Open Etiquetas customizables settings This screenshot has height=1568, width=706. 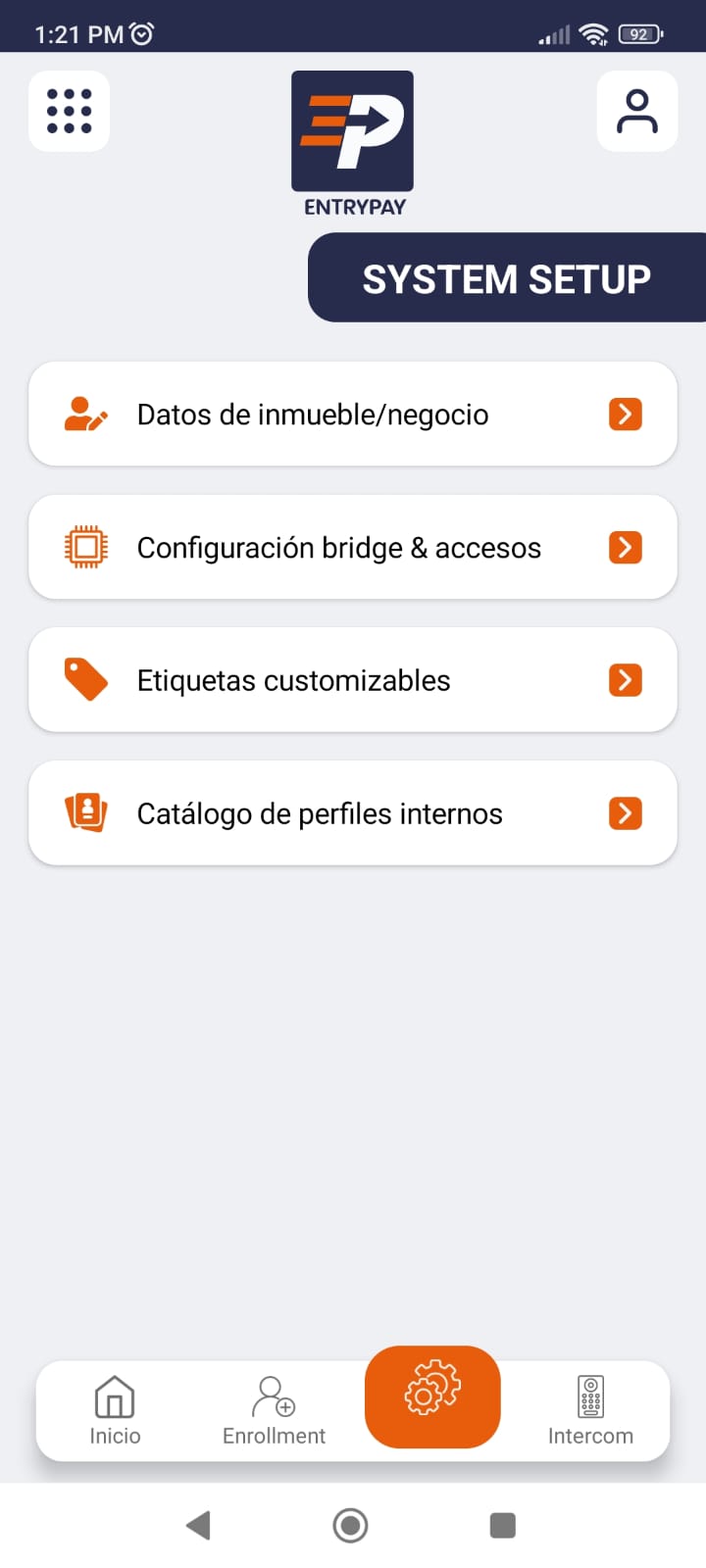click(353, 680)
